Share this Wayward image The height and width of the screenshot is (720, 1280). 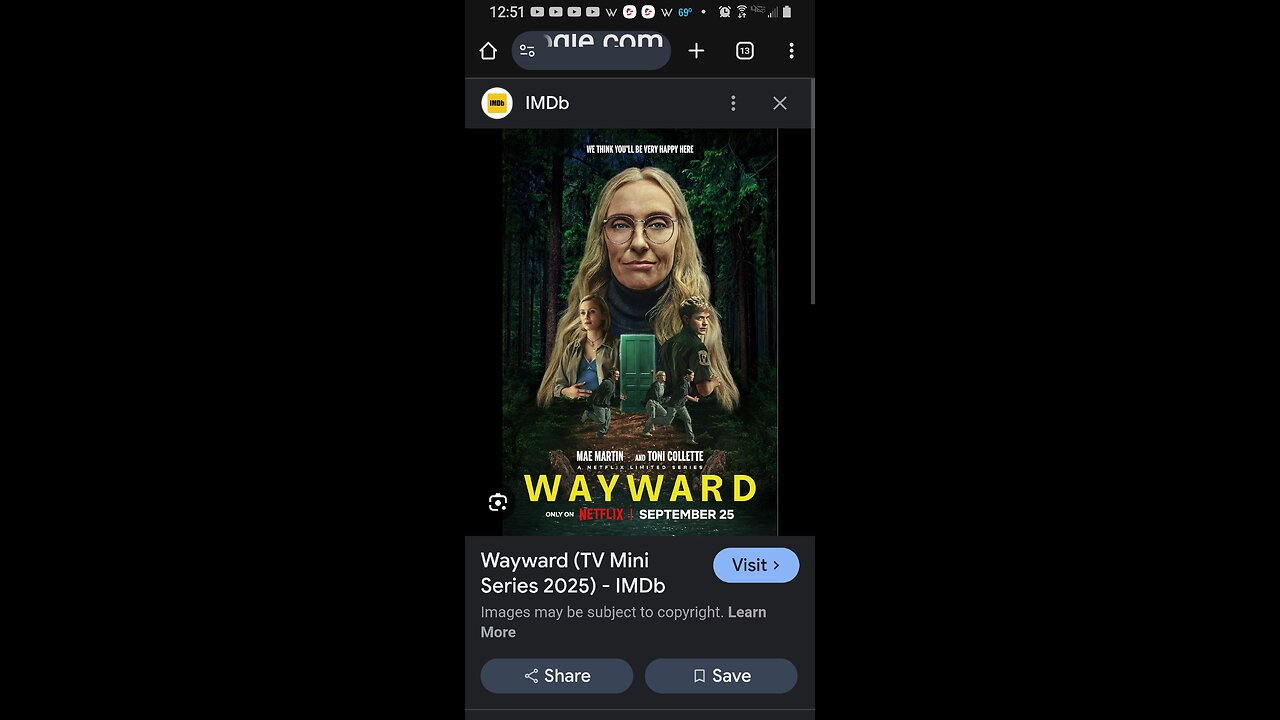click(x=557, y=676)
